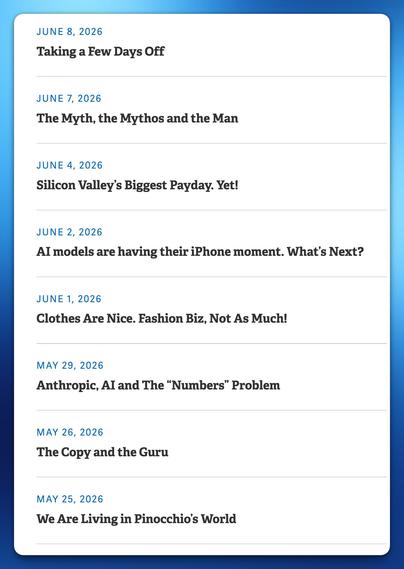Open the AI models iPhone moment article
The width and height of the screenshot is (404, 569).
point(200,251)
